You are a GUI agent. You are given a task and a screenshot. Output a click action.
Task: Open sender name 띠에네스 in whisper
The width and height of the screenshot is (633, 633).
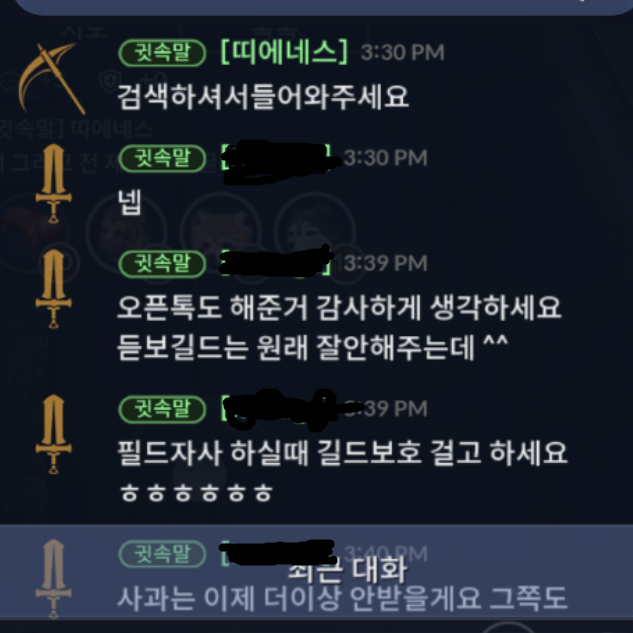pyautogui.click(x=284, y=50)
